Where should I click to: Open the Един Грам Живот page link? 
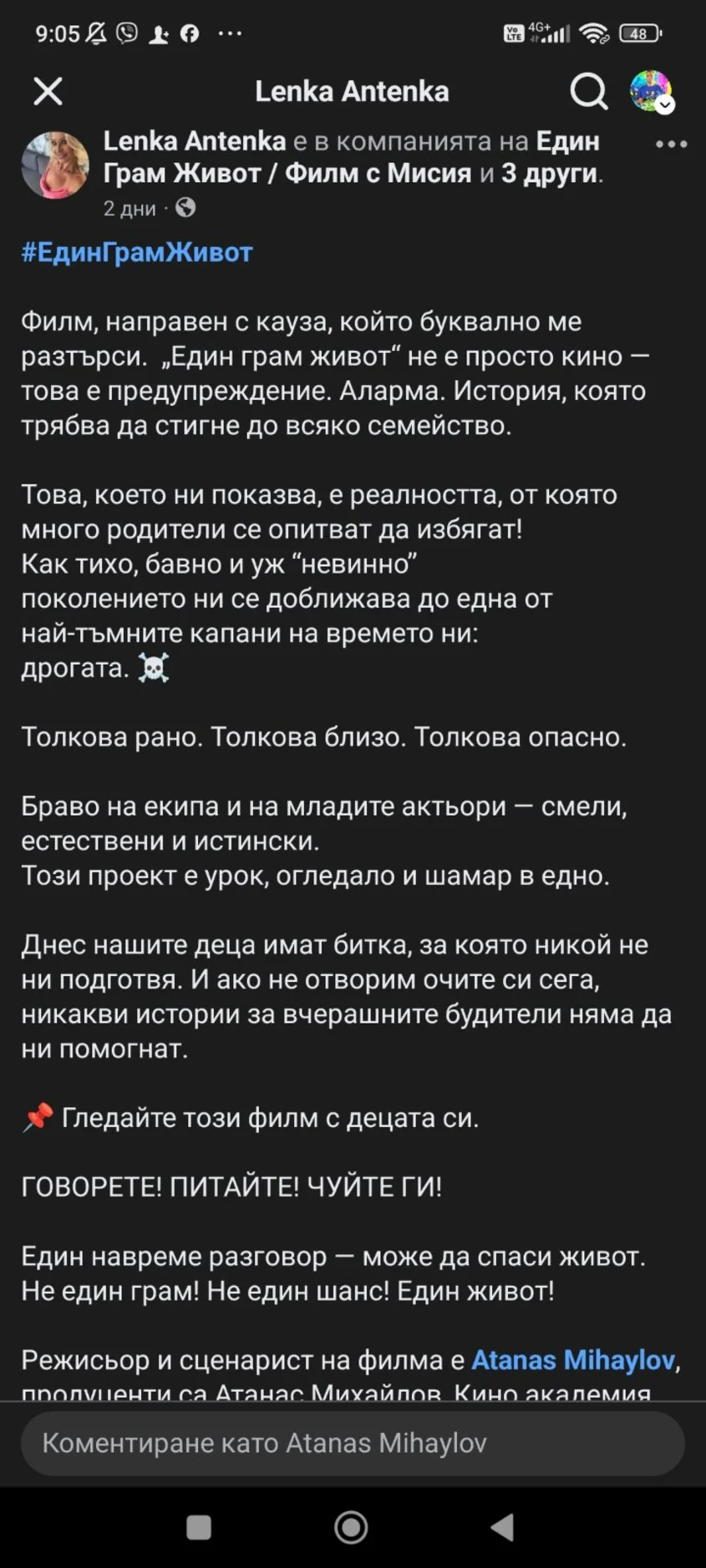284,174
